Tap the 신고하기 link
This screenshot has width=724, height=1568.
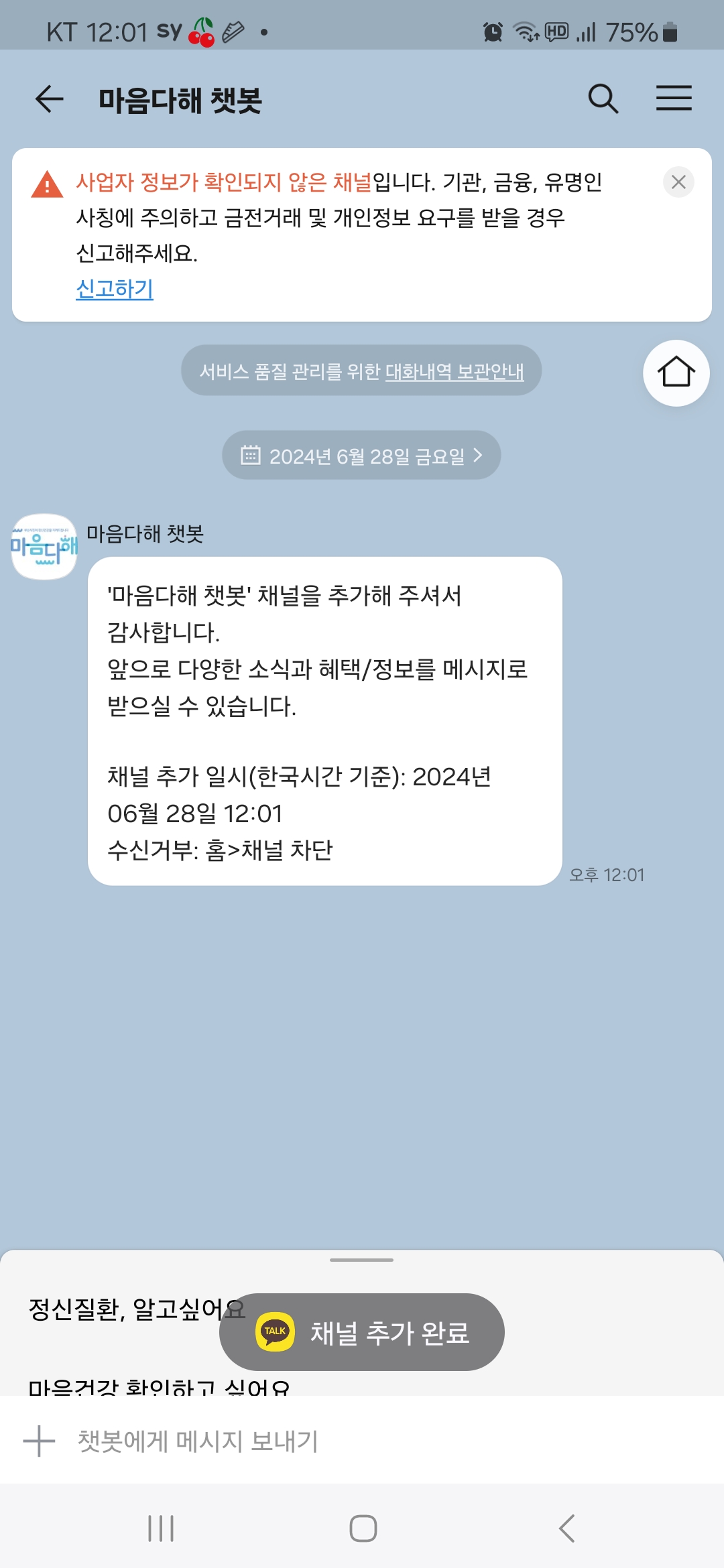[x=115, y=289]
